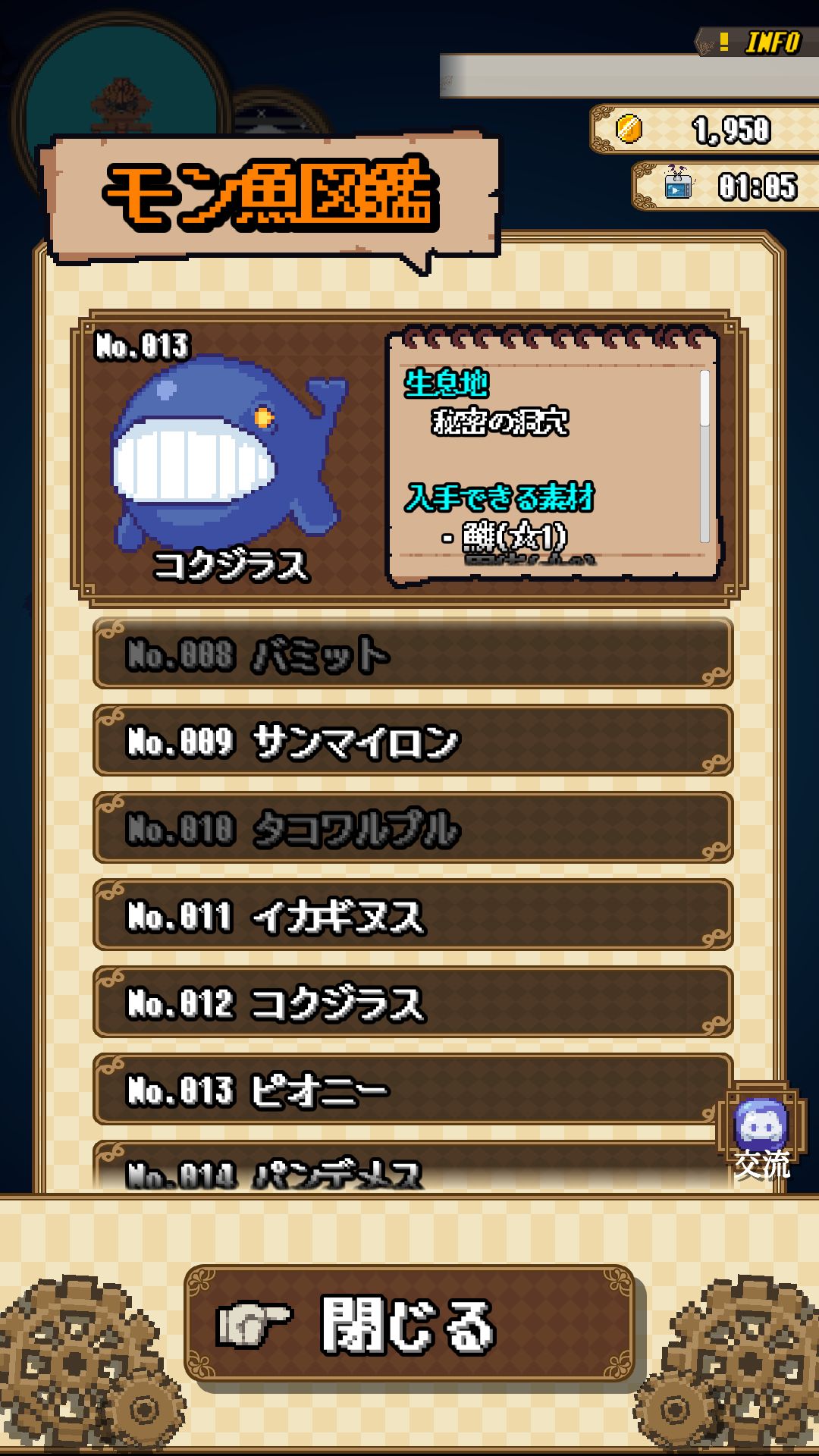Viewport: 819px width, 1456px height.
Task: Select No.008 バミット entry
Action: coord(412,654)
